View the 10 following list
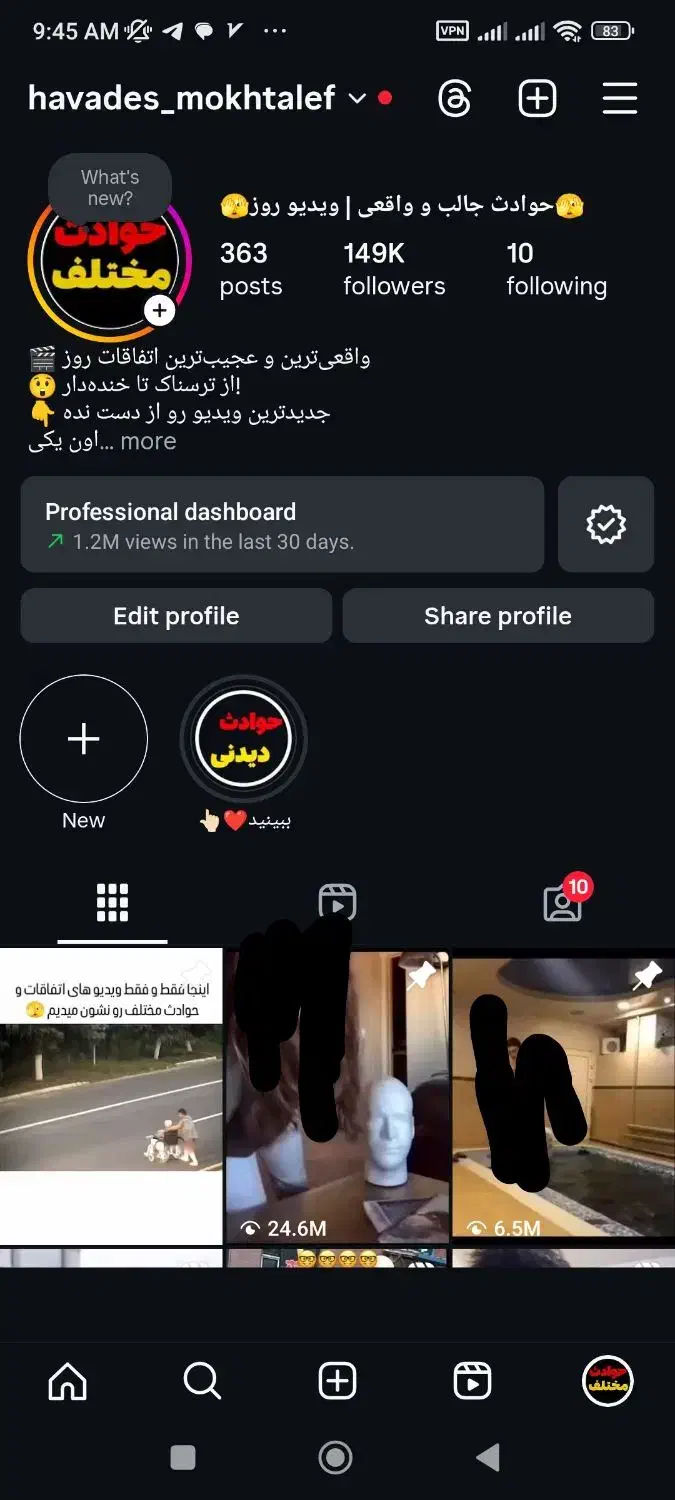The image size is (675, 1500). tap(556, 269)
